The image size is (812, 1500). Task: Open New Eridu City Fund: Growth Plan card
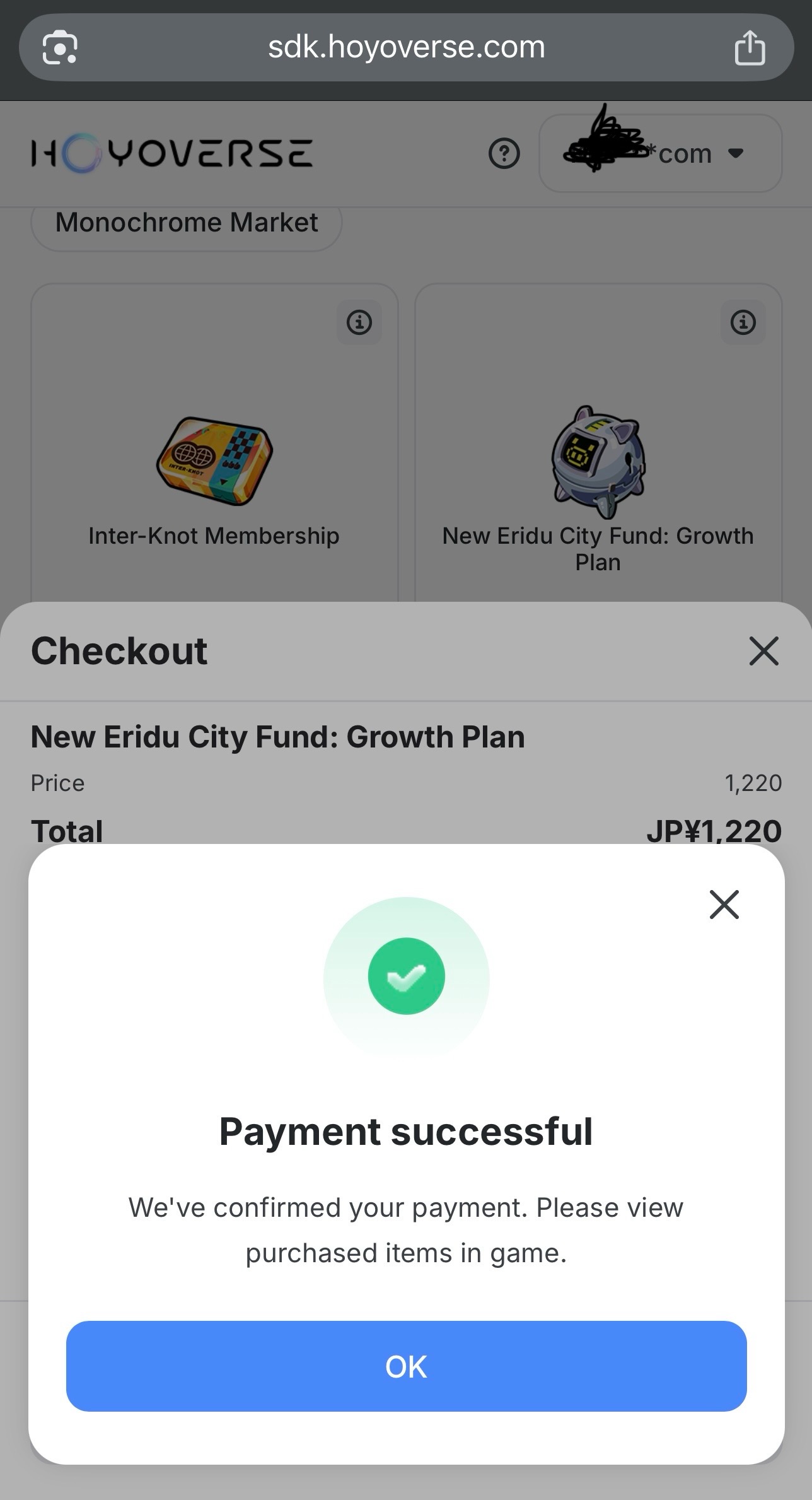pyautogui.click(x=598, y=443)
